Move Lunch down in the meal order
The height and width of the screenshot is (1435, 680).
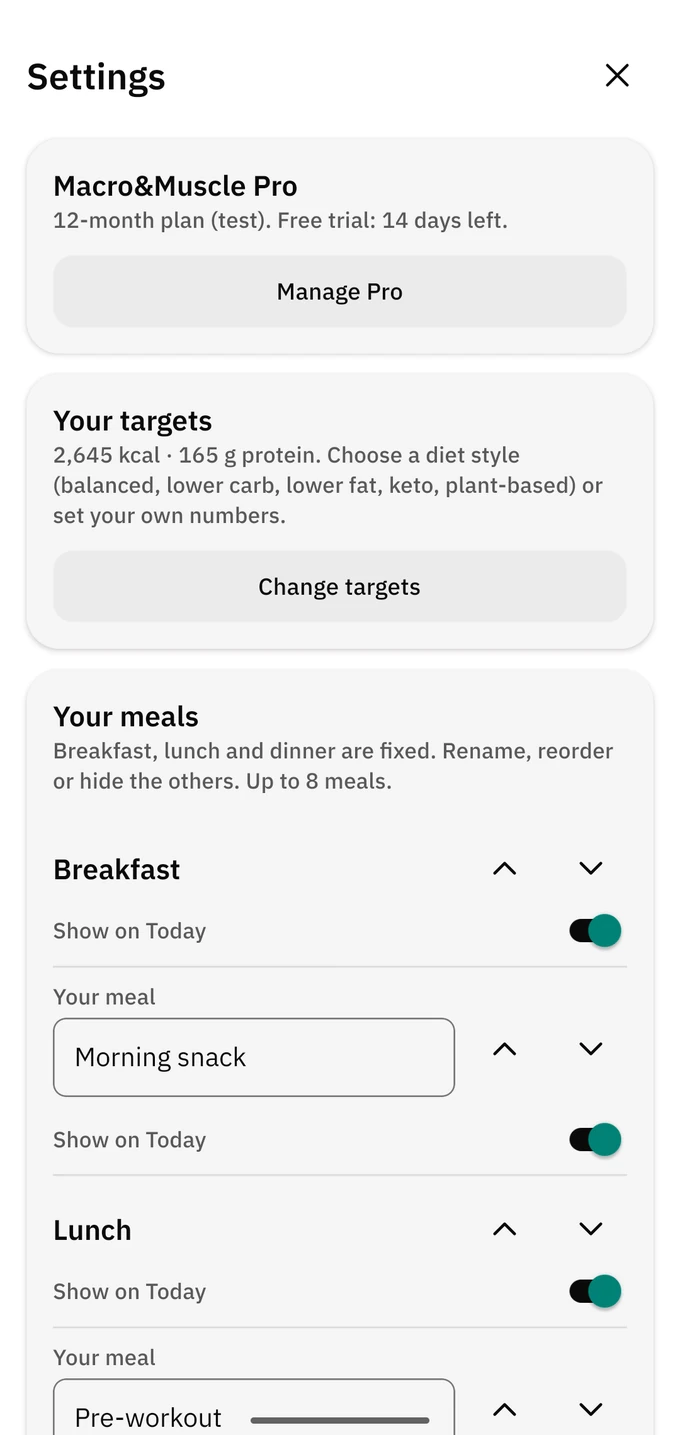click(x=591, y=1230)
